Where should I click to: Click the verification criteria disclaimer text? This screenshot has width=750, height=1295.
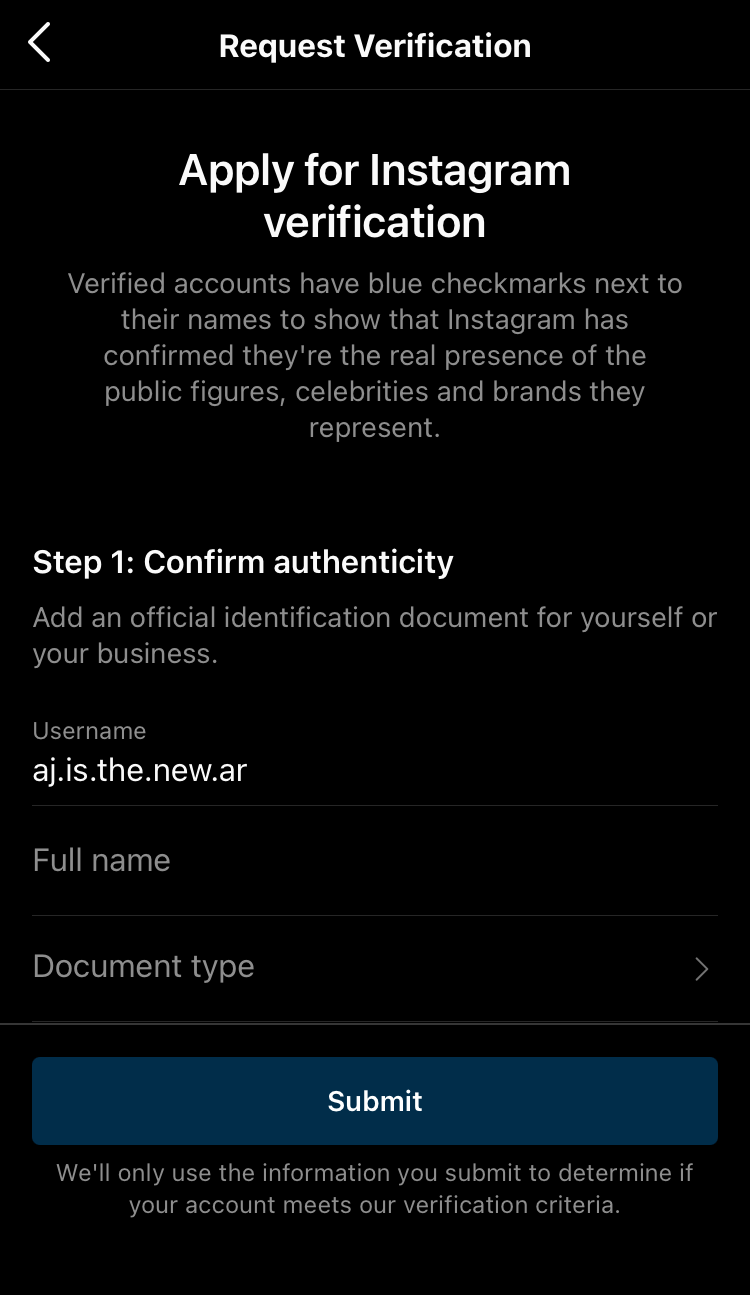coord(375,1188)
